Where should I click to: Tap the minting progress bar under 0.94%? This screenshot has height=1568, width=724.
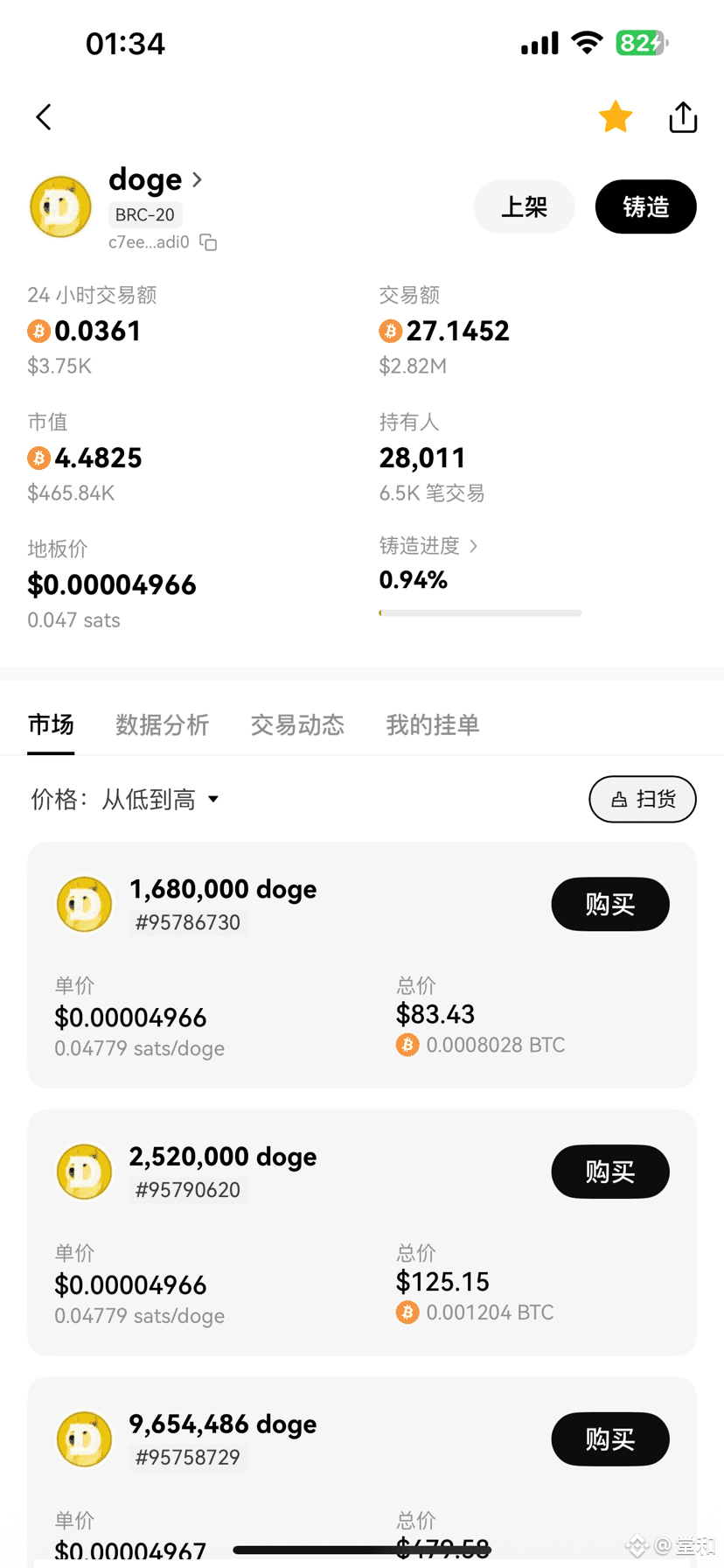point(480,612)
